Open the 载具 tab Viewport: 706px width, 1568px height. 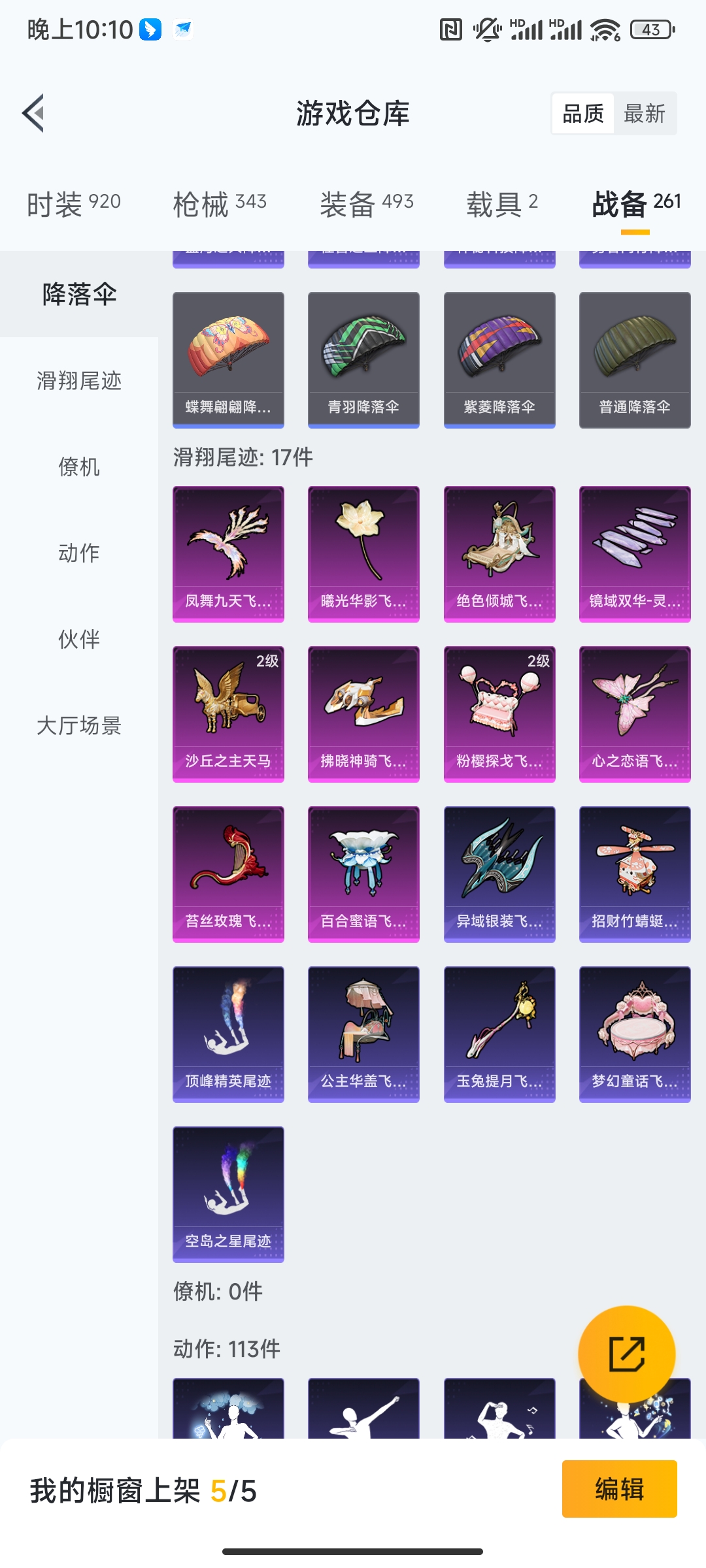(501, 204)
